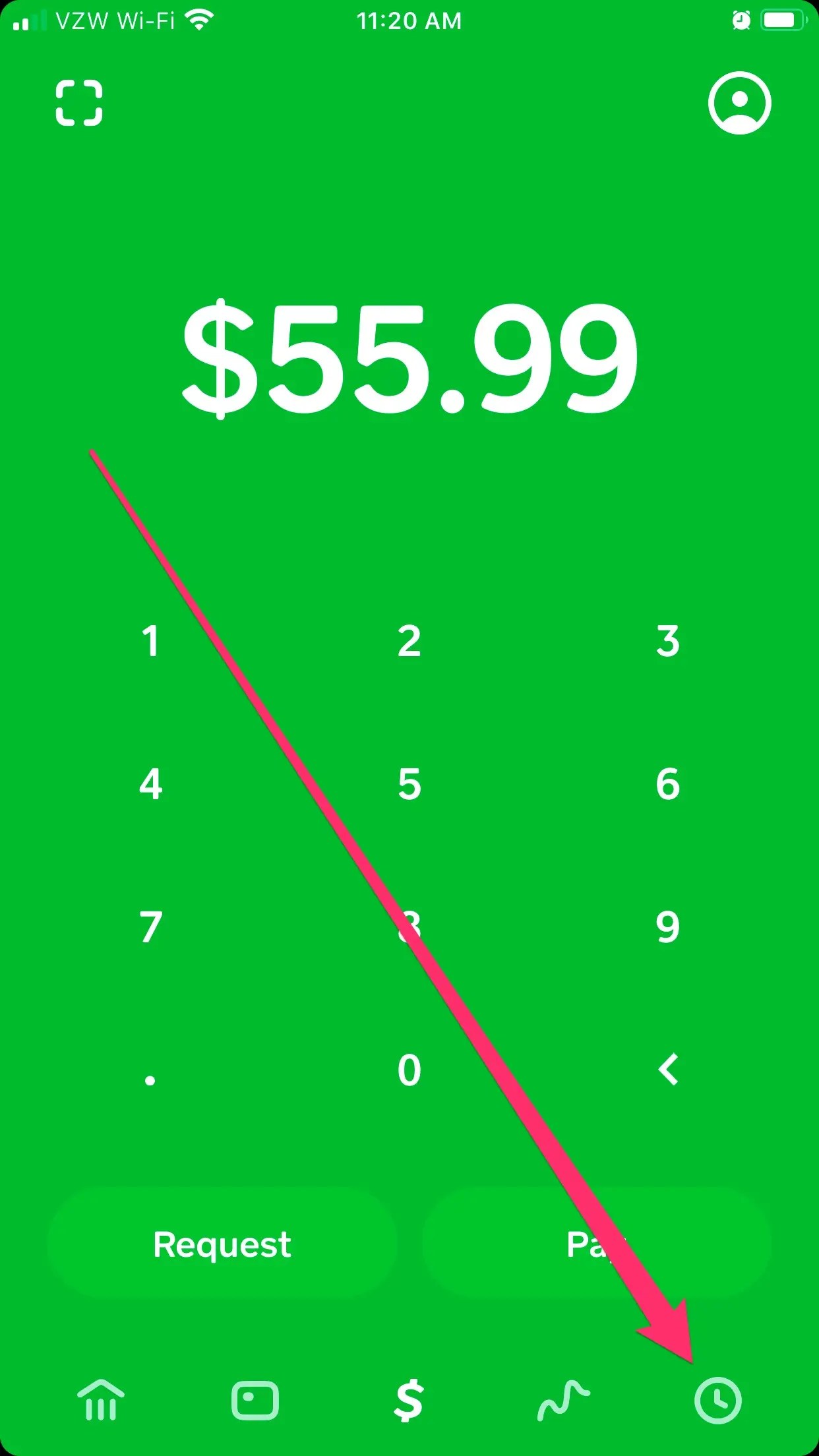The image size is (819, 1456).
Task: Delete the last digit entered
Action: (x=668, y=1070)
